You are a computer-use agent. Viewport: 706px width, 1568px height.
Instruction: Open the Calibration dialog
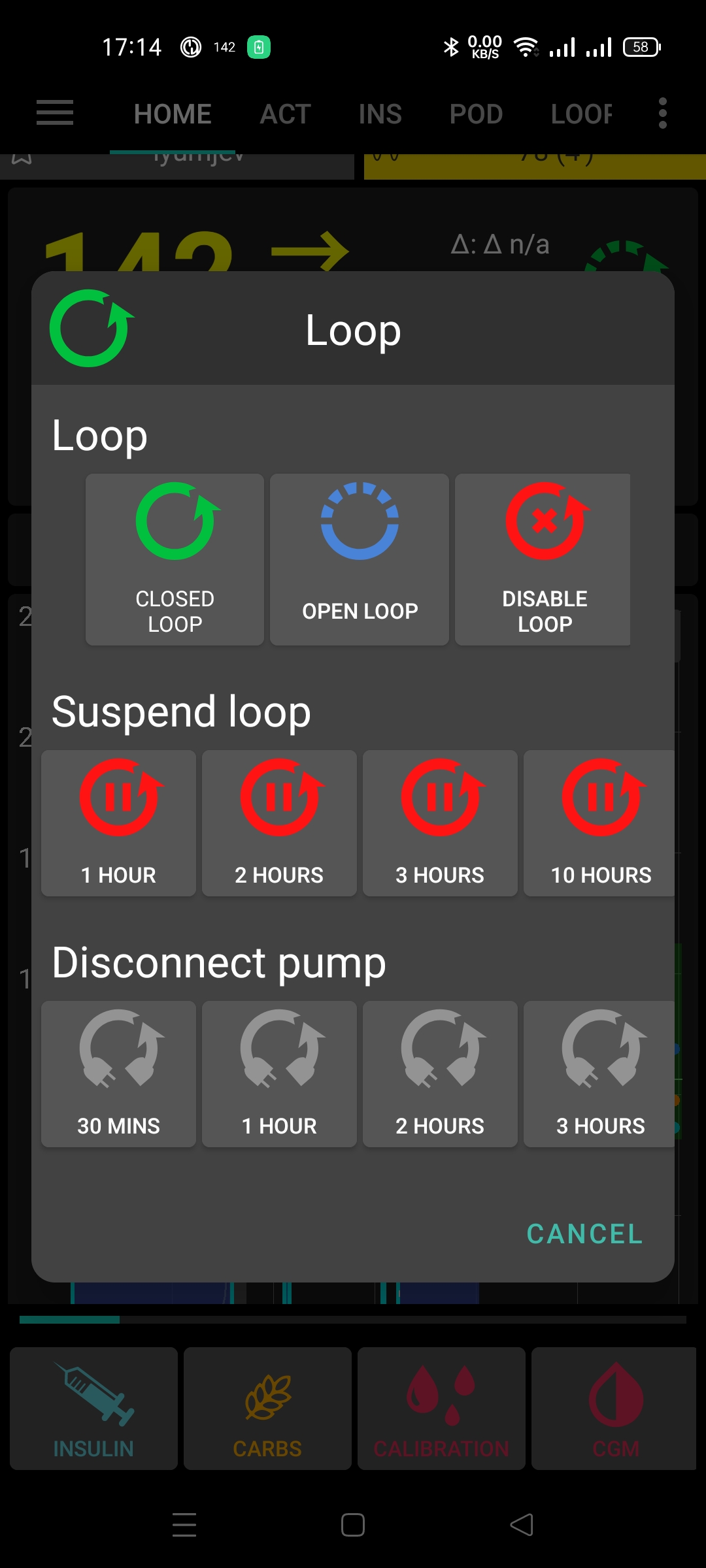(441, 1408)
